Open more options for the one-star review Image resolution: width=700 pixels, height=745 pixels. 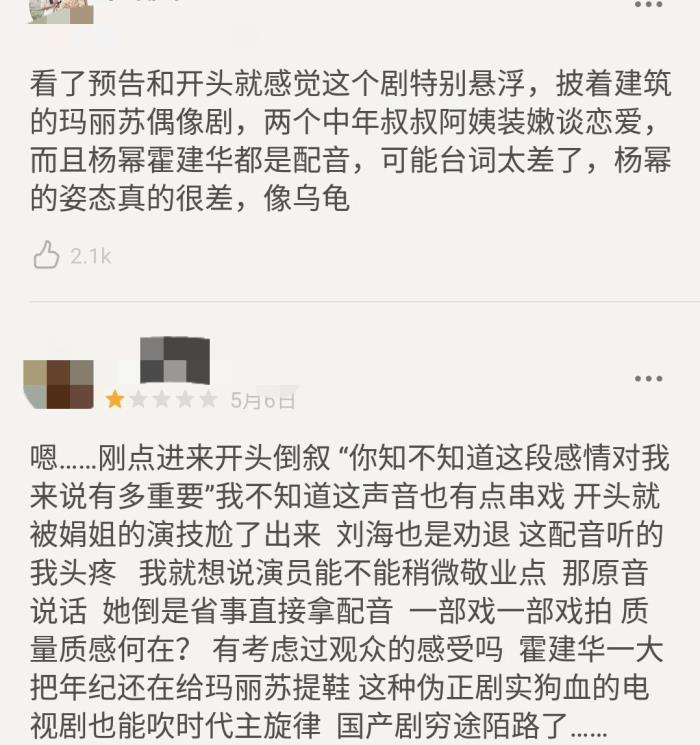tap(648, 379)
